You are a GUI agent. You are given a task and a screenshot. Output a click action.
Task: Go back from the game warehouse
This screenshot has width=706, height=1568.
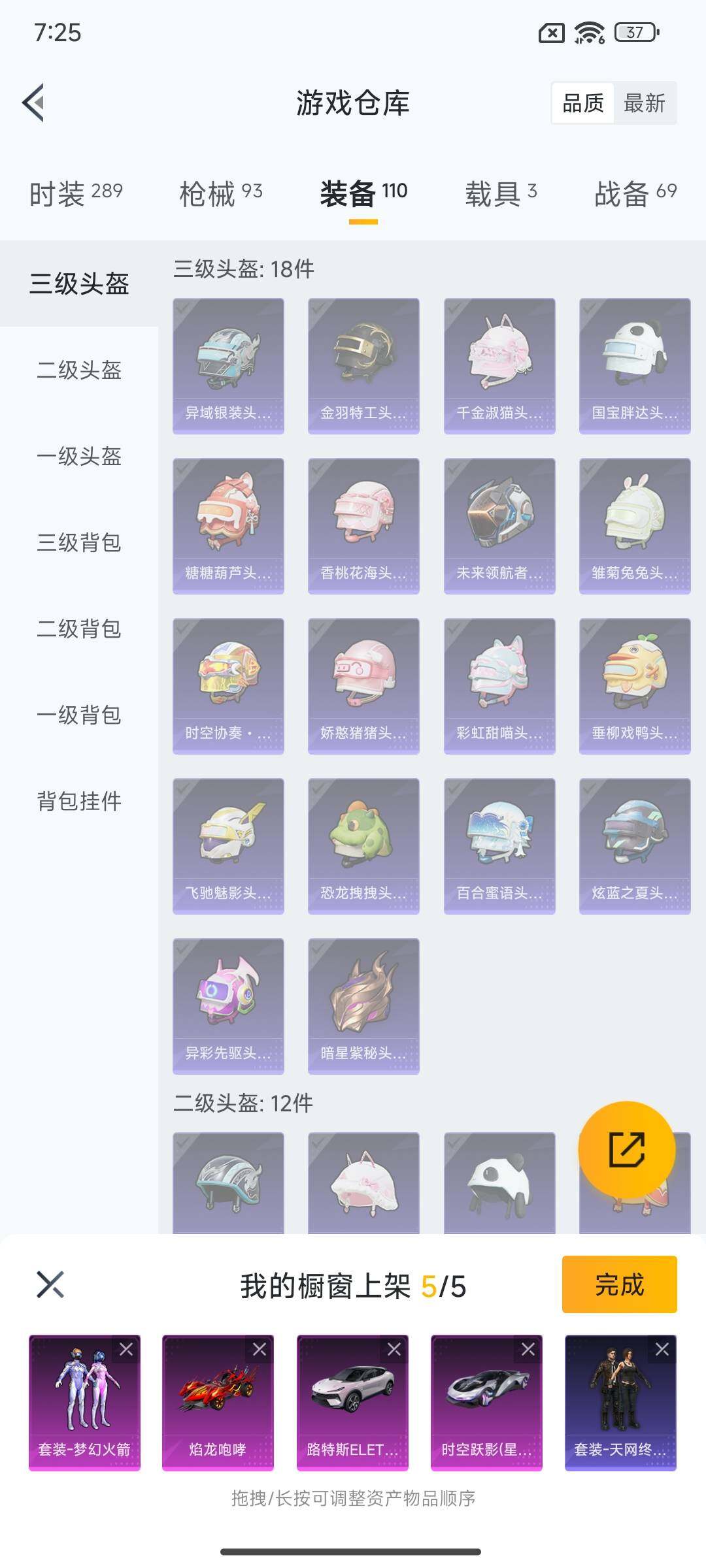pyautogui.click(x=34, y=103)
